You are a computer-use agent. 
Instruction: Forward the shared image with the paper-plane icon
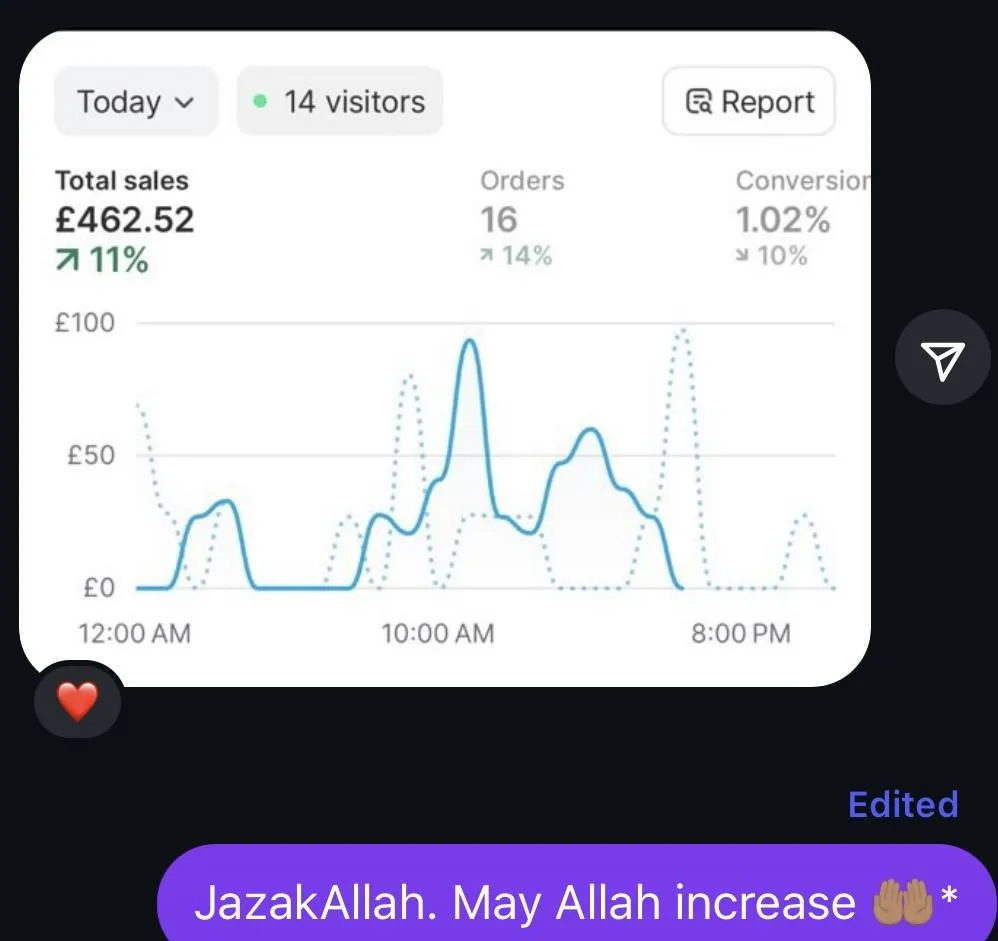[942, 357]
